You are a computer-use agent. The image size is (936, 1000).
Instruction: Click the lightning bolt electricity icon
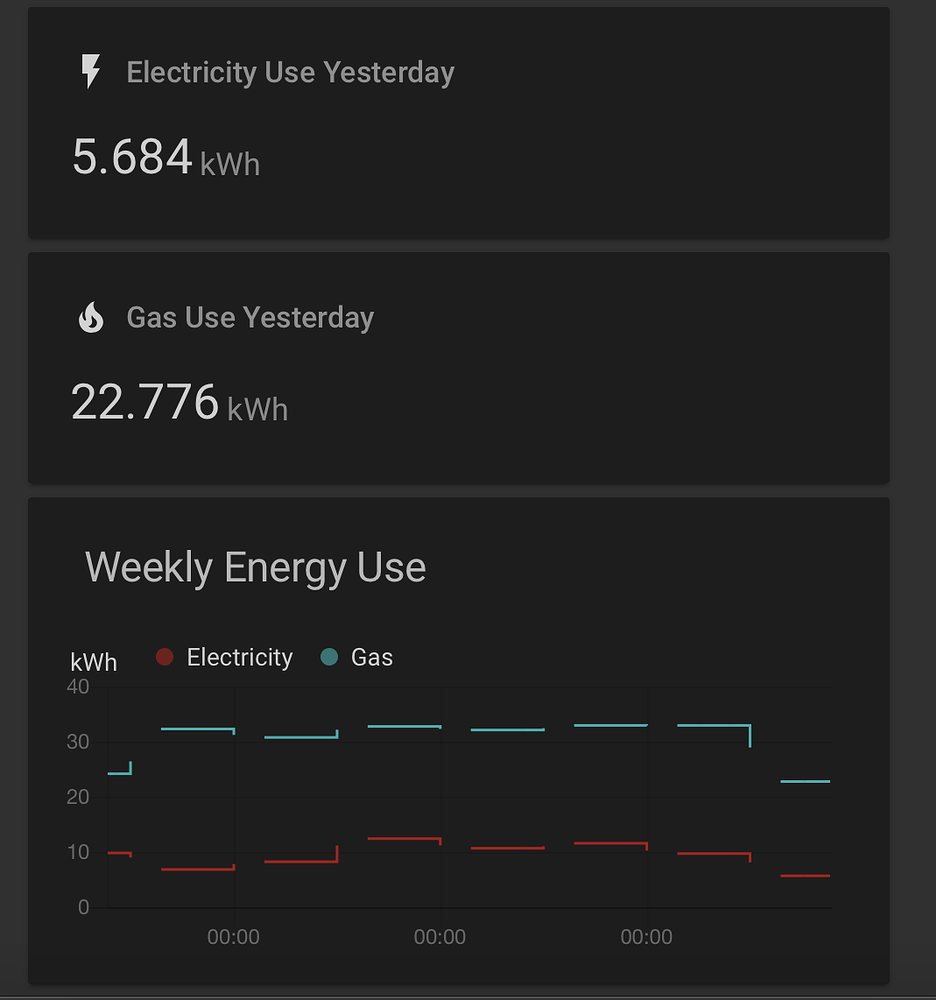(90, 70)
